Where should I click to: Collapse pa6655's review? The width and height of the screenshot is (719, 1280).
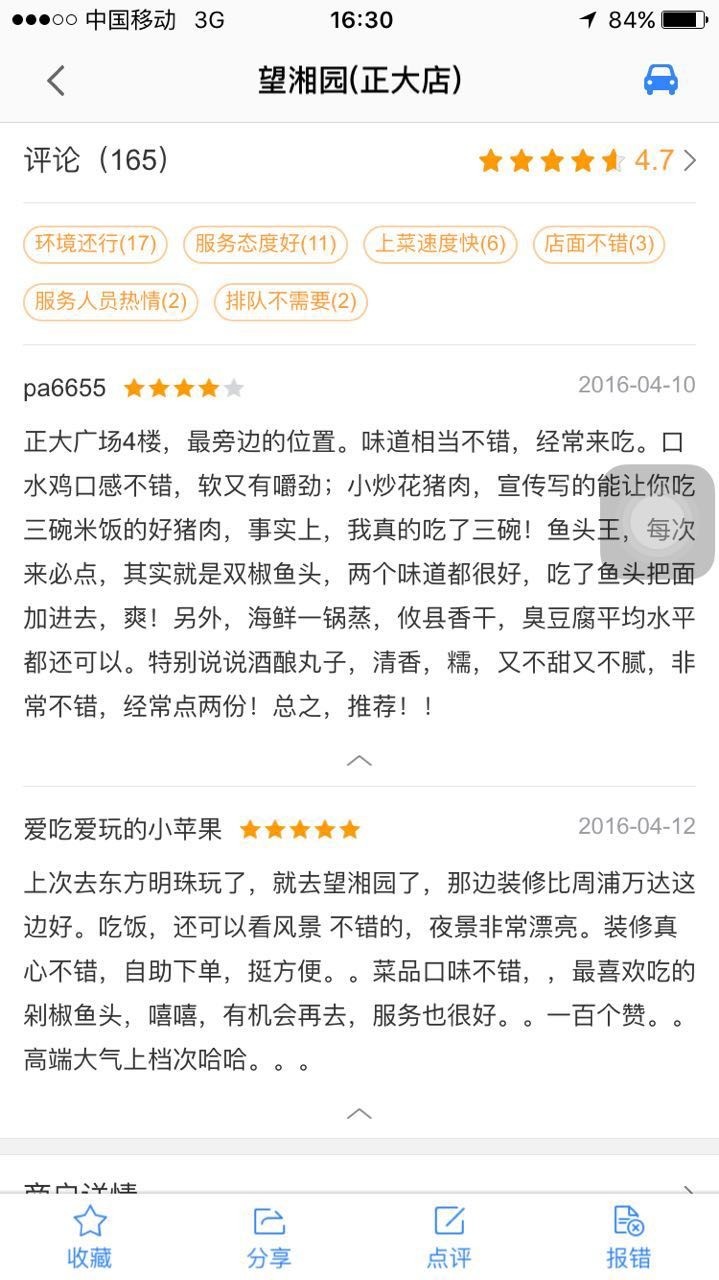(359, 761)
